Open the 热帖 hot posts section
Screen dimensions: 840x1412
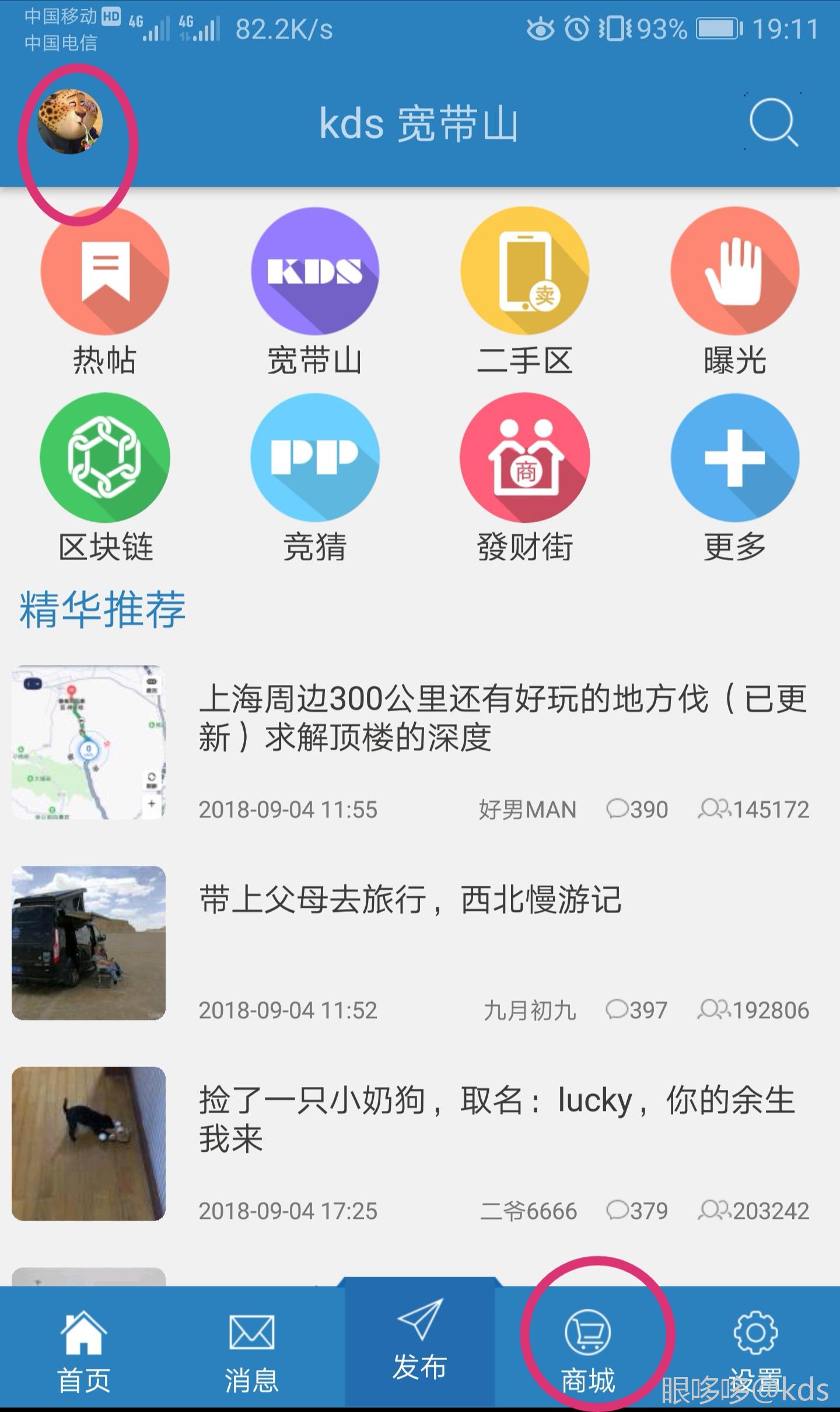click(104, 274)
